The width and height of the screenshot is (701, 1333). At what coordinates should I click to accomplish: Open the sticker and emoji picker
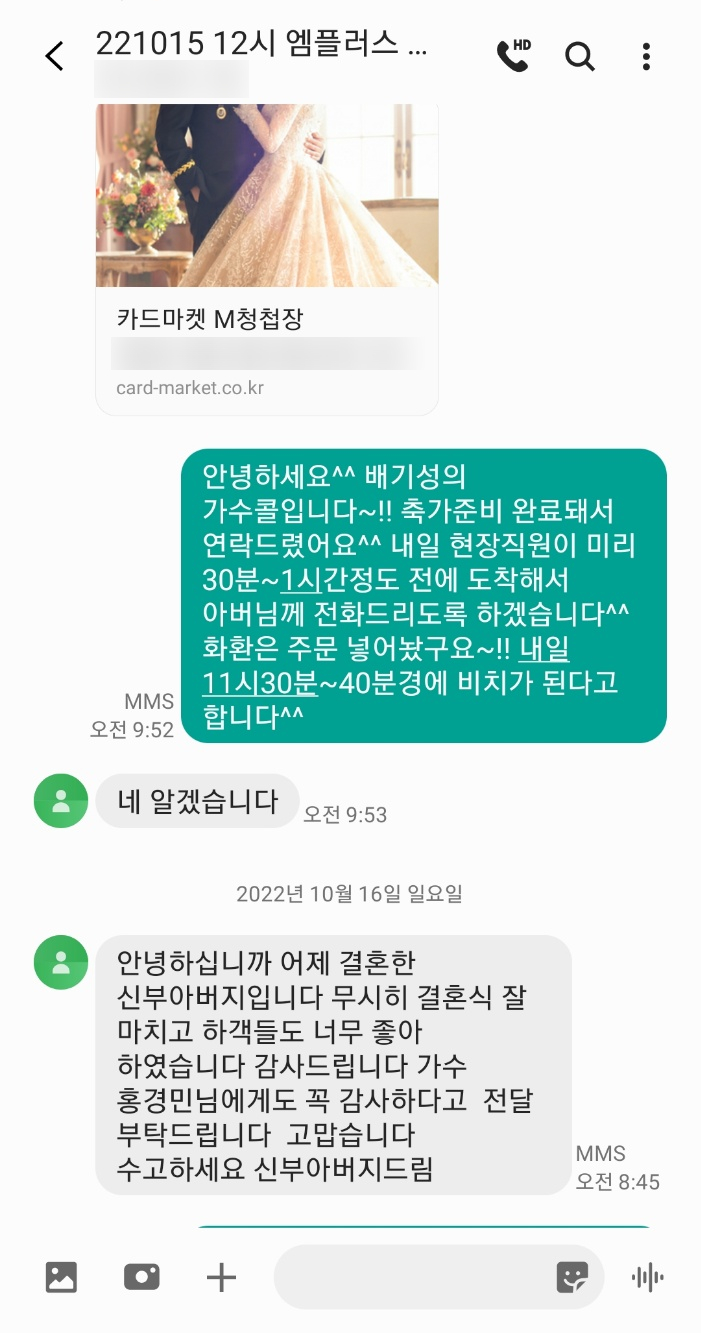click(572, 1277)
